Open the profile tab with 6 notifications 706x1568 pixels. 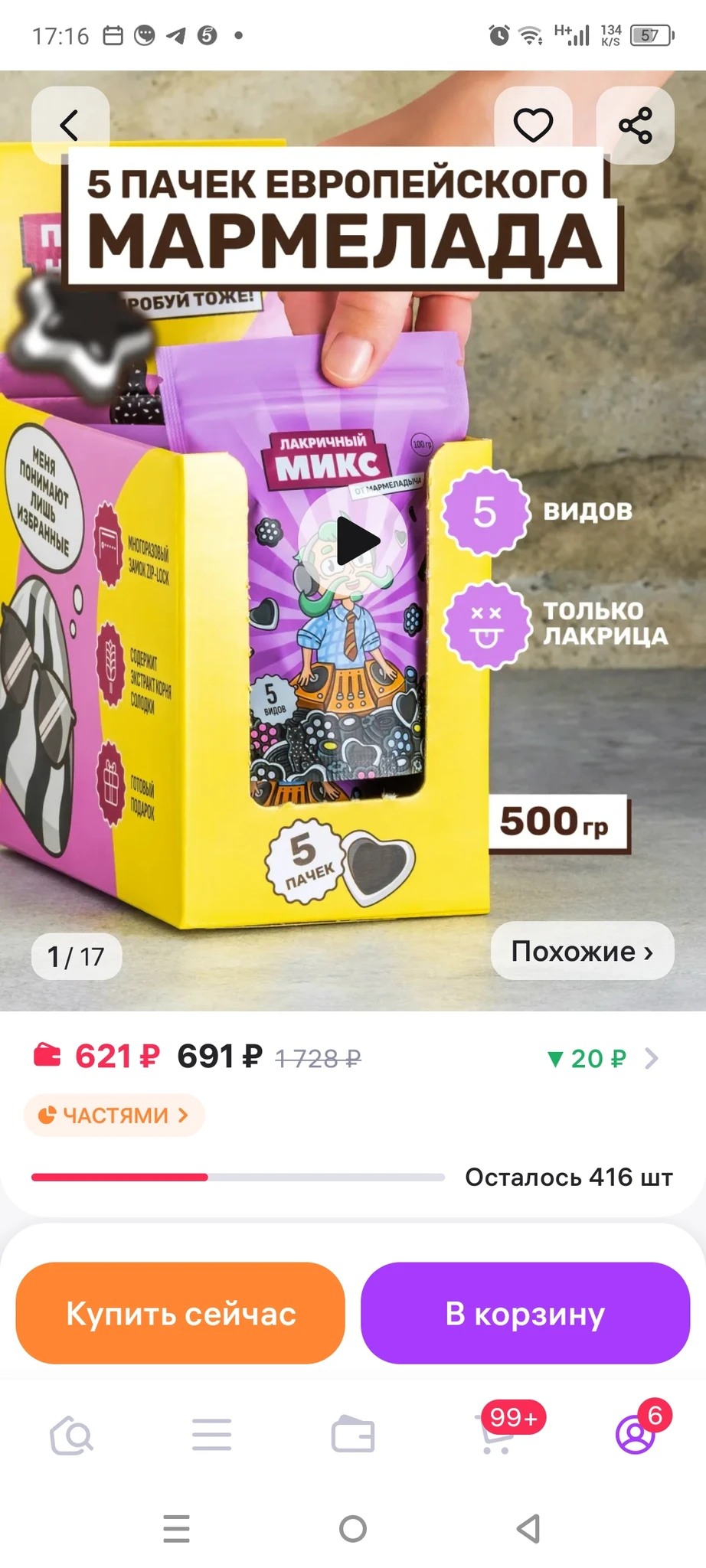click(x=636, y=1435)
